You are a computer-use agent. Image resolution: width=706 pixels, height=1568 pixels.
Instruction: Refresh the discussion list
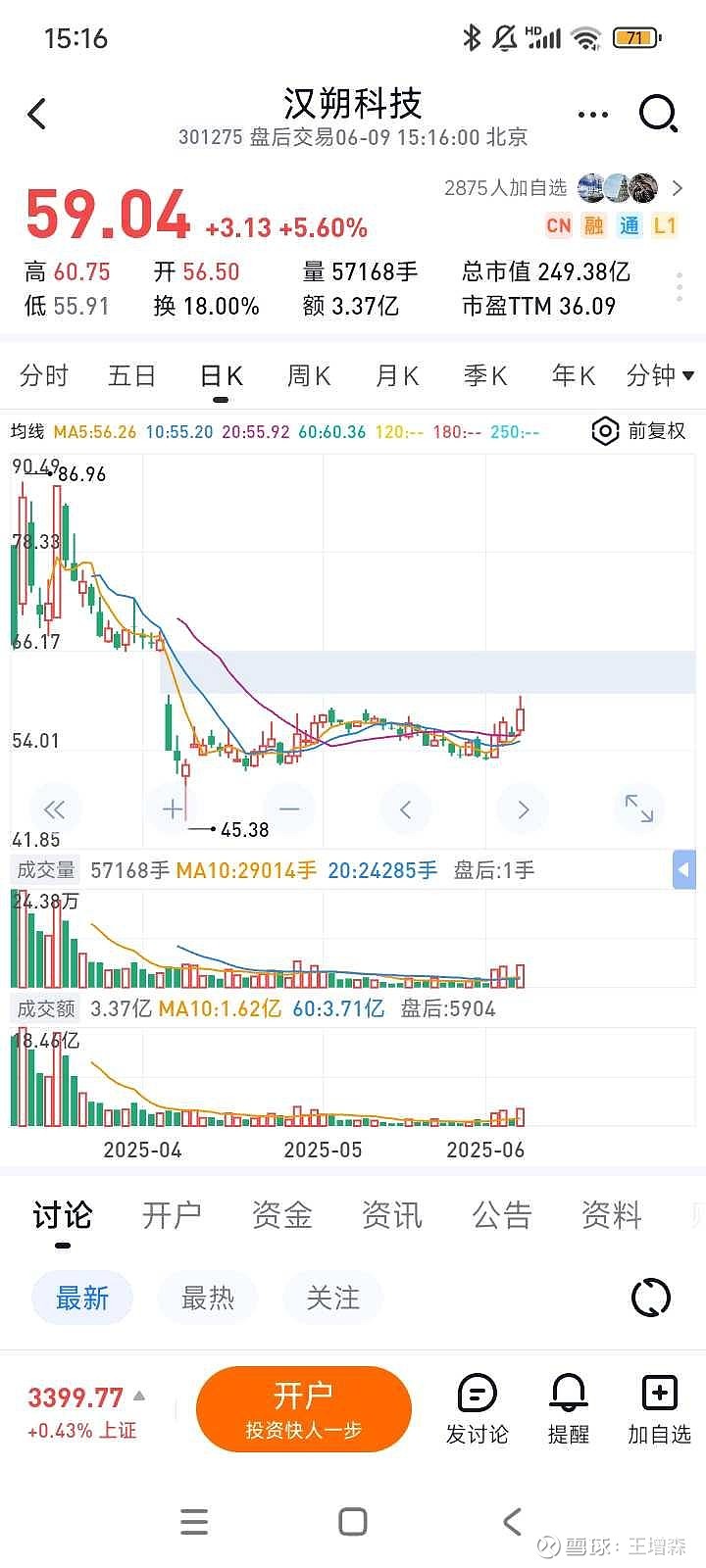click(x=651, y=1298)
